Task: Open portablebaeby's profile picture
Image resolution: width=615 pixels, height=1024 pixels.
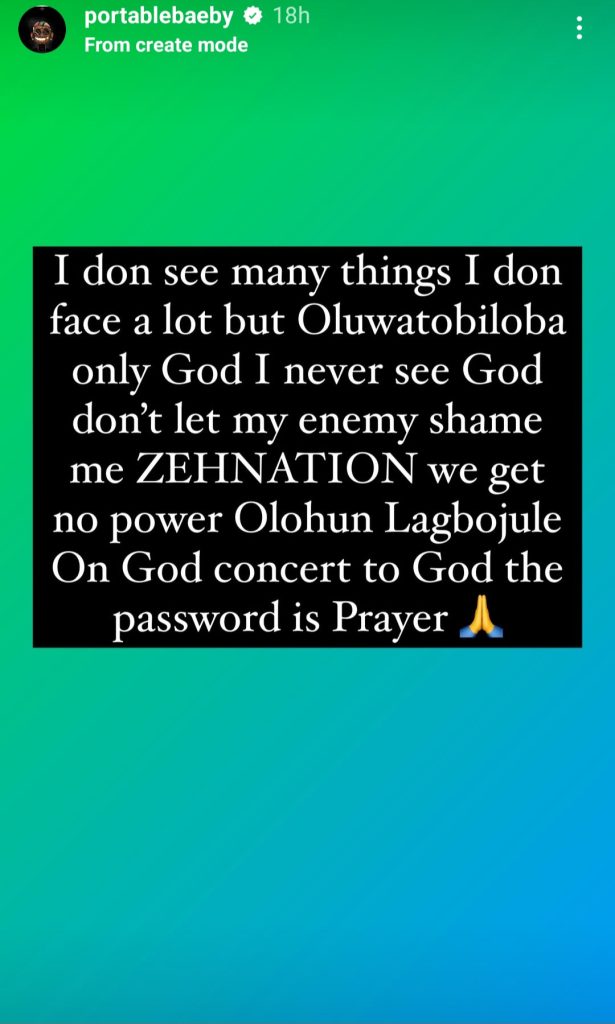Action: point(41,30)
